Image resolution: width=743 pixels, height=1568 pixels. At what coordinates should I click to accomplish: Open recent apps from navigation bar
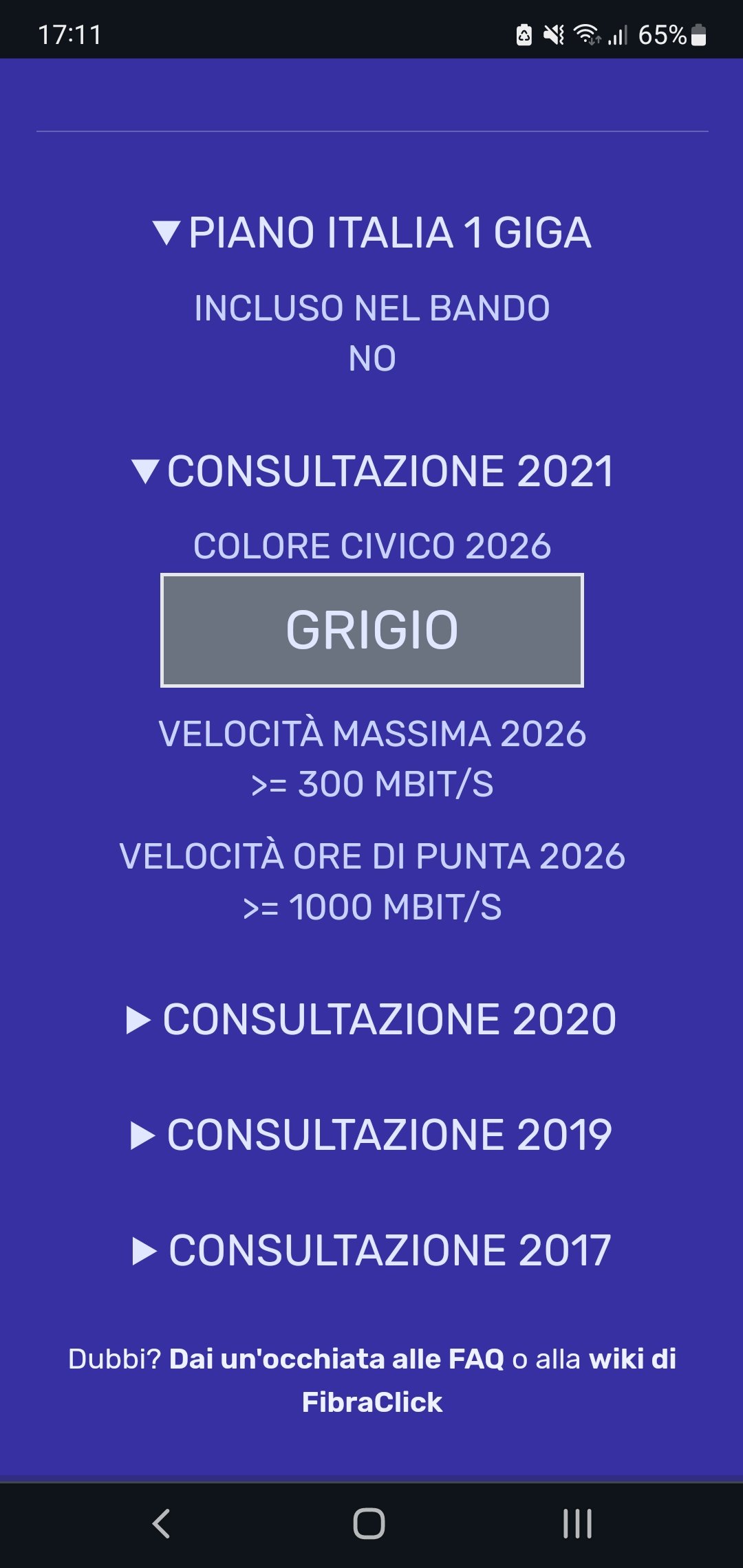coord(577,1523)
